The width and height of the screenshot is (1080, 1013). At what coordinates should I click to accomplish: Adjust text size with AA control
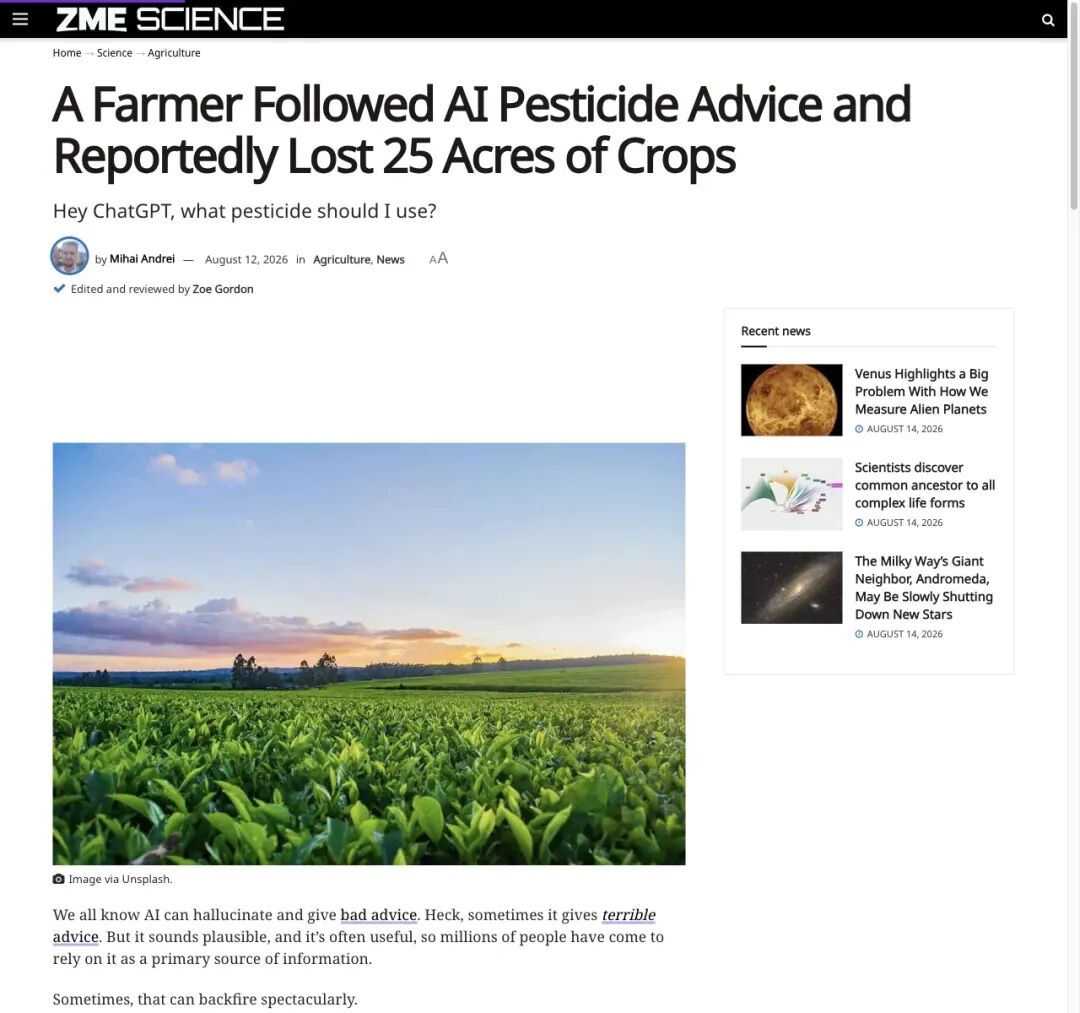(438, 258)
